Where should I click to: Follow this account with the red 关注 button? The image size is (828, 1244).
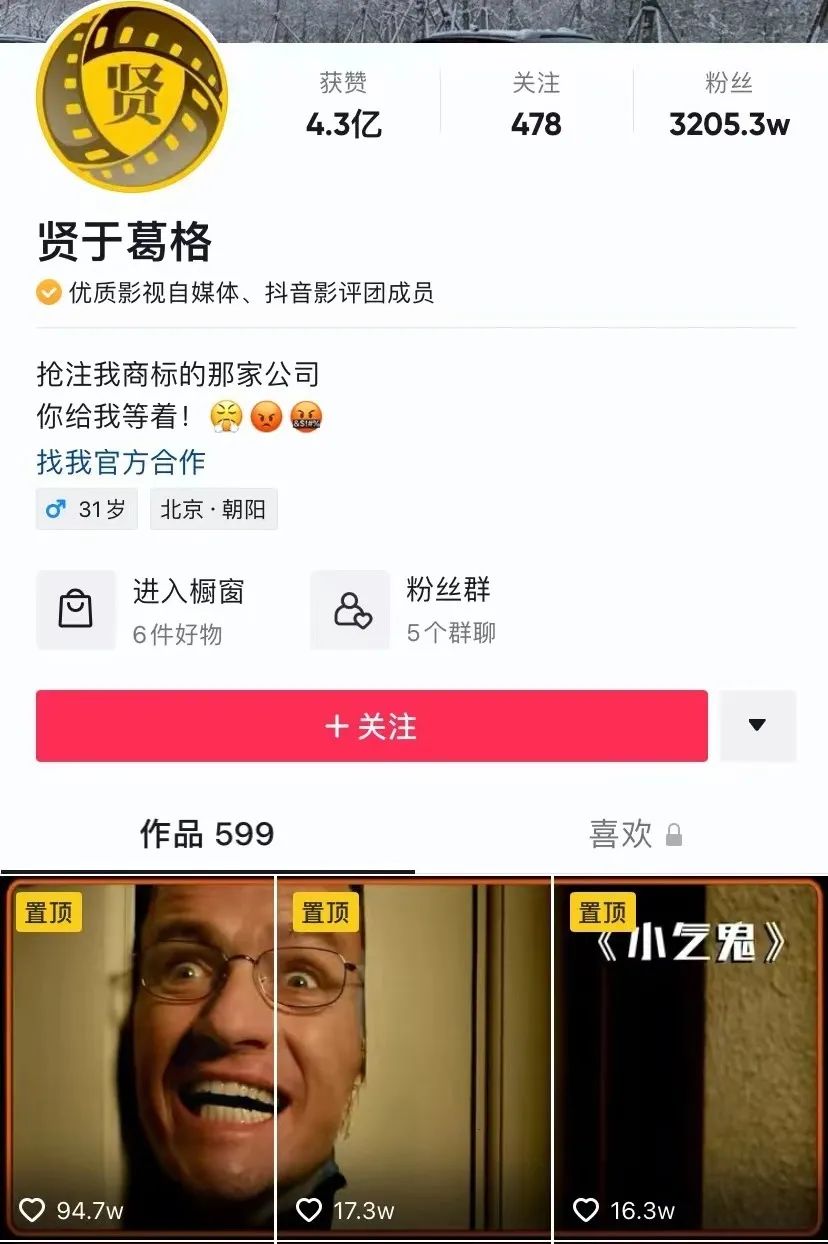click(x=371, y=726)
